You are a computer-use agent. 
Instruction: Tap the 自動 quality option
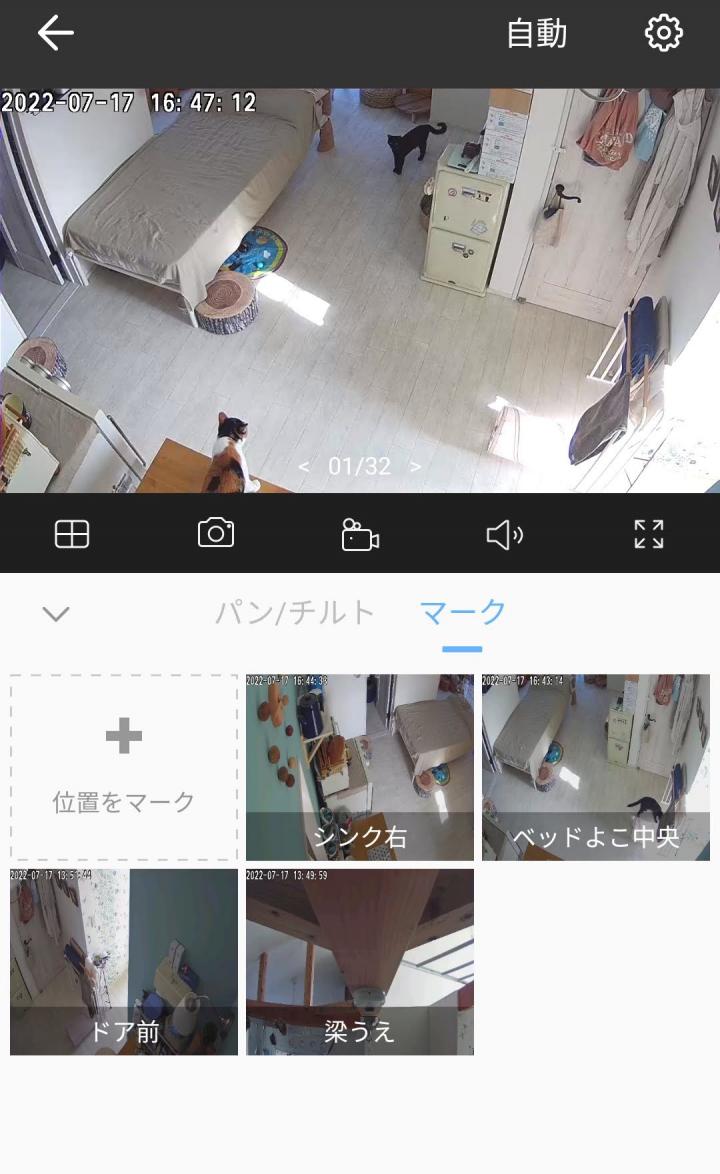tap(536, 34)
